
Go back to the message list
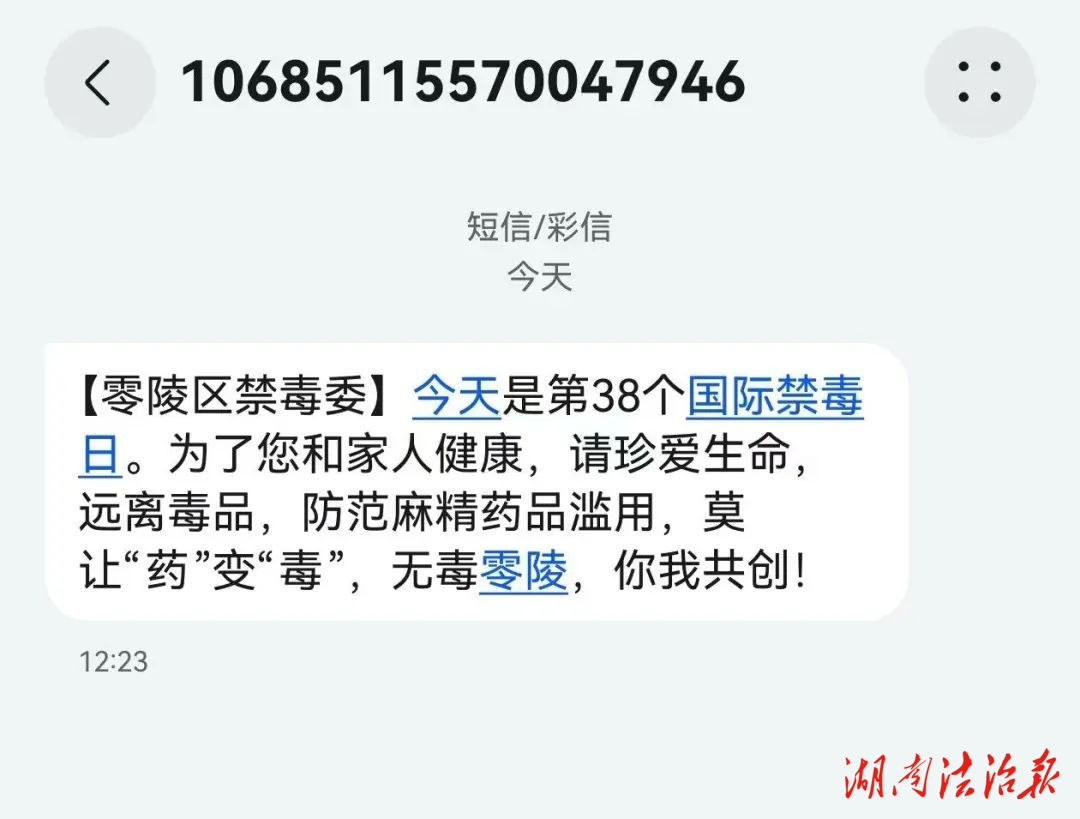(98, 82)
